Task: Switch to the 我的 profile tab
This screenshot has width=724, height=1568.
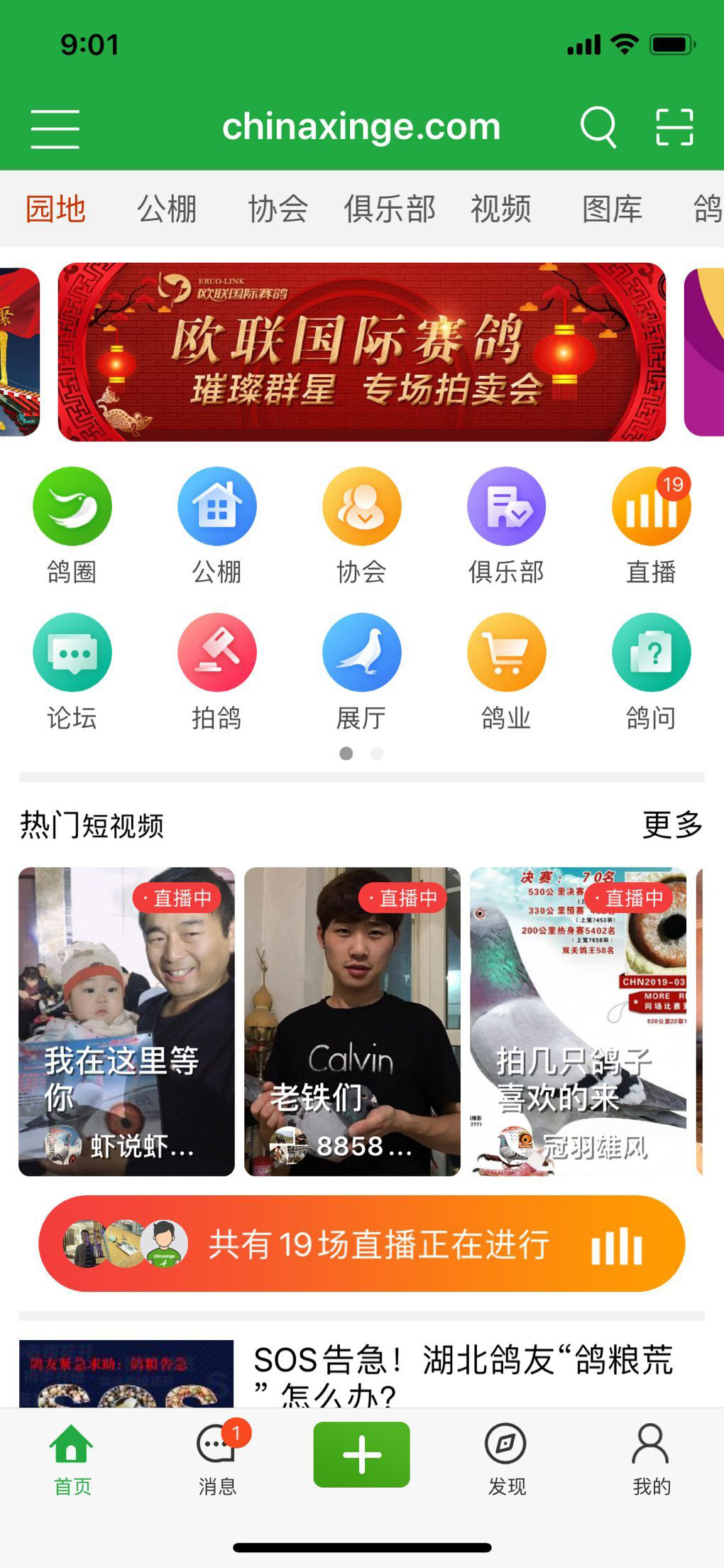Action: coord(651,1457)
